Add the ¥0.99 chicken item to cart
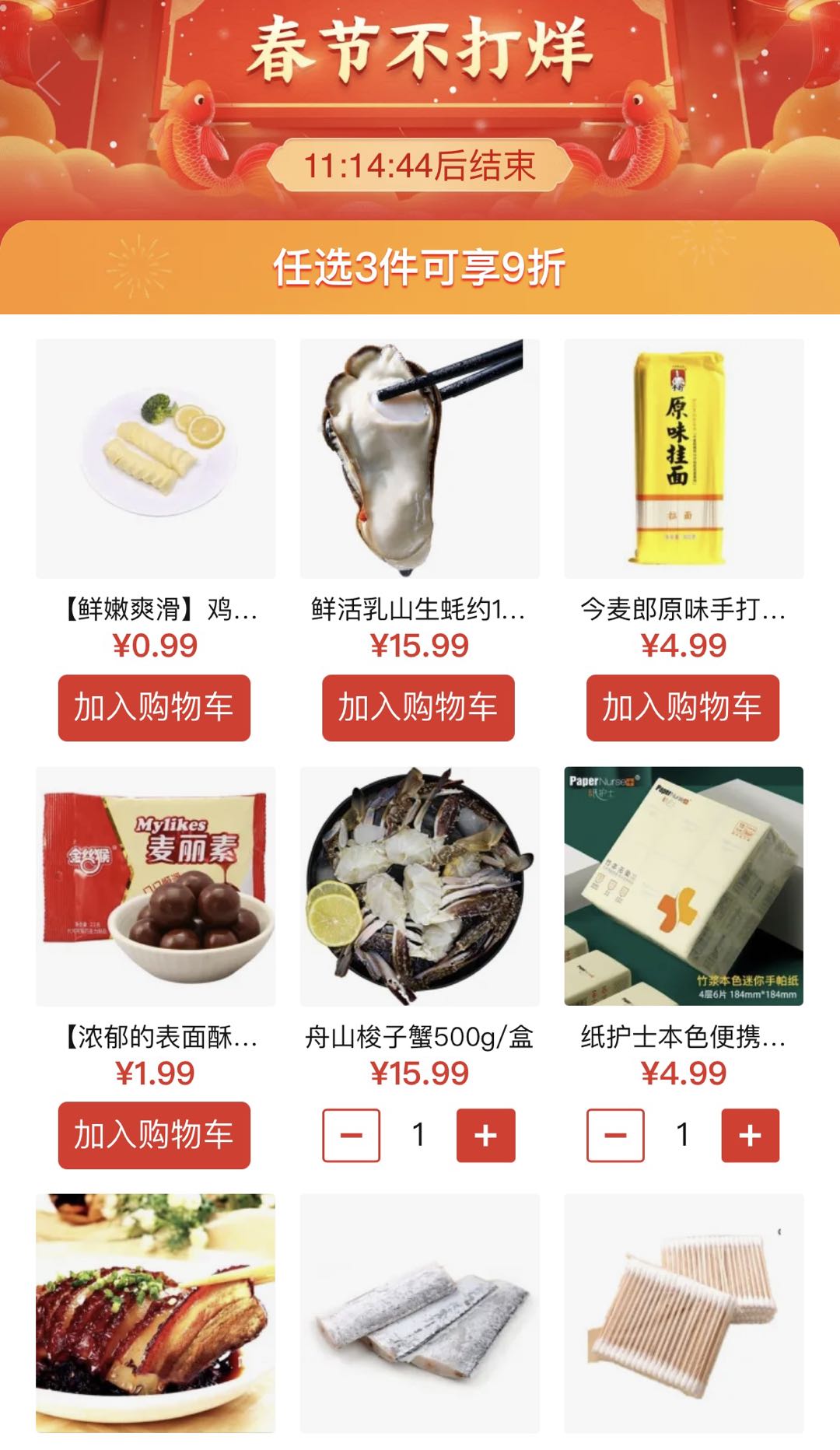This screenshot has width=840, height=1450. pos(154,708)
